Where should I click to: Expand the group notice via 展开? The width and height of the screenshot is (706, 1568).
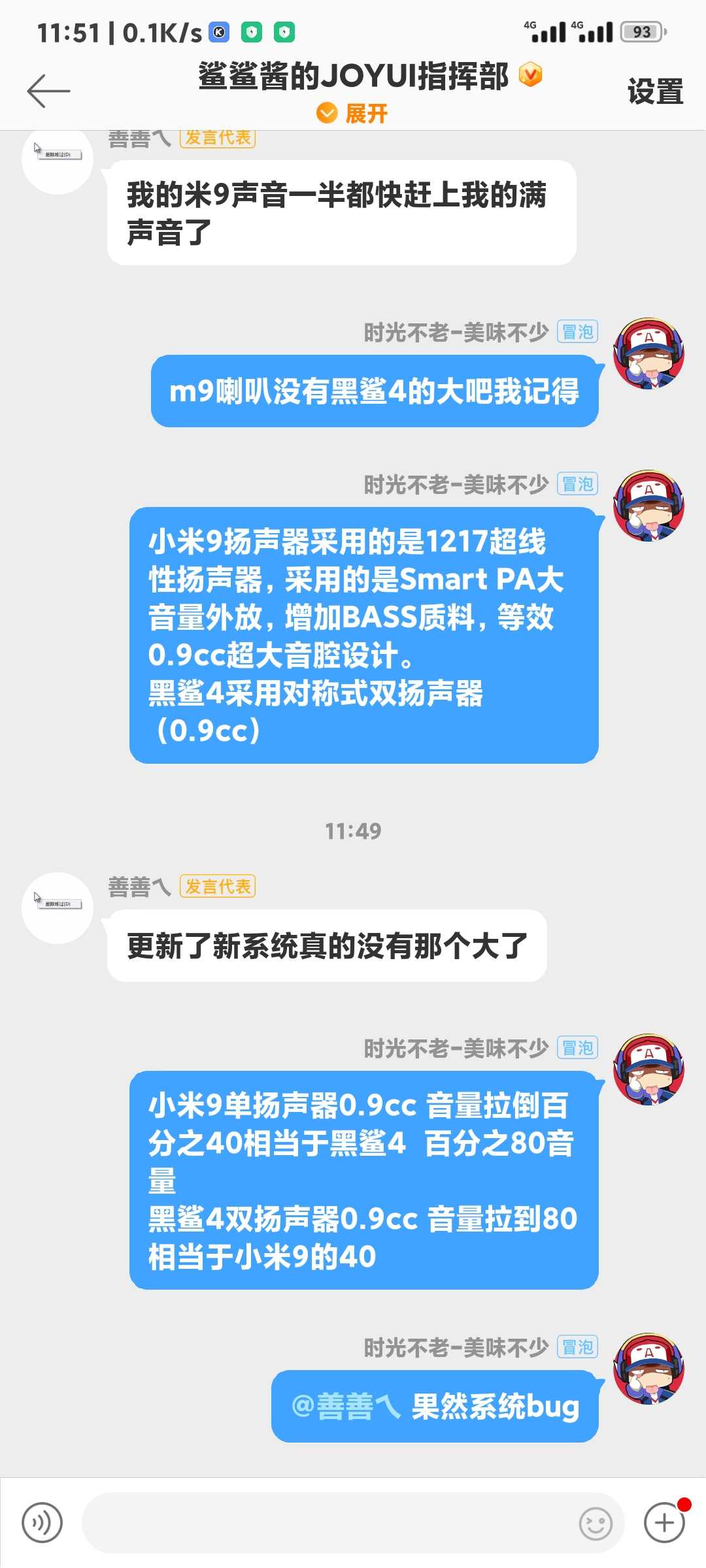point(352,113)
